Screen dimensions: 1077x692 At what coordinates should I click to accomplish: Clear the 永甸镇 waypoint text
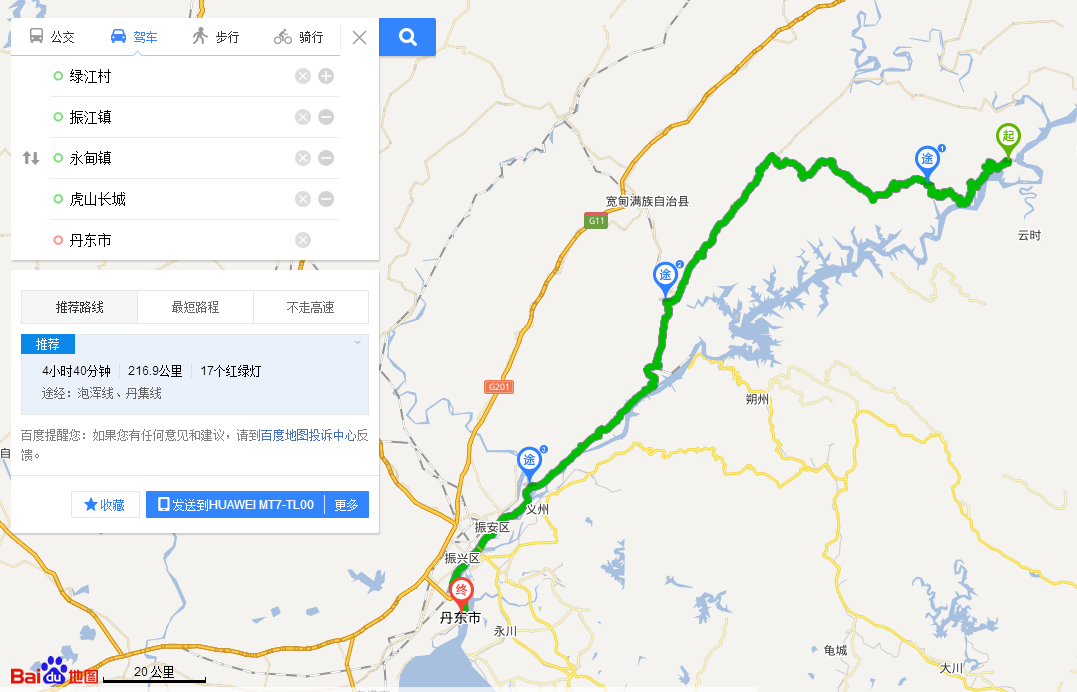click(303, 158)
